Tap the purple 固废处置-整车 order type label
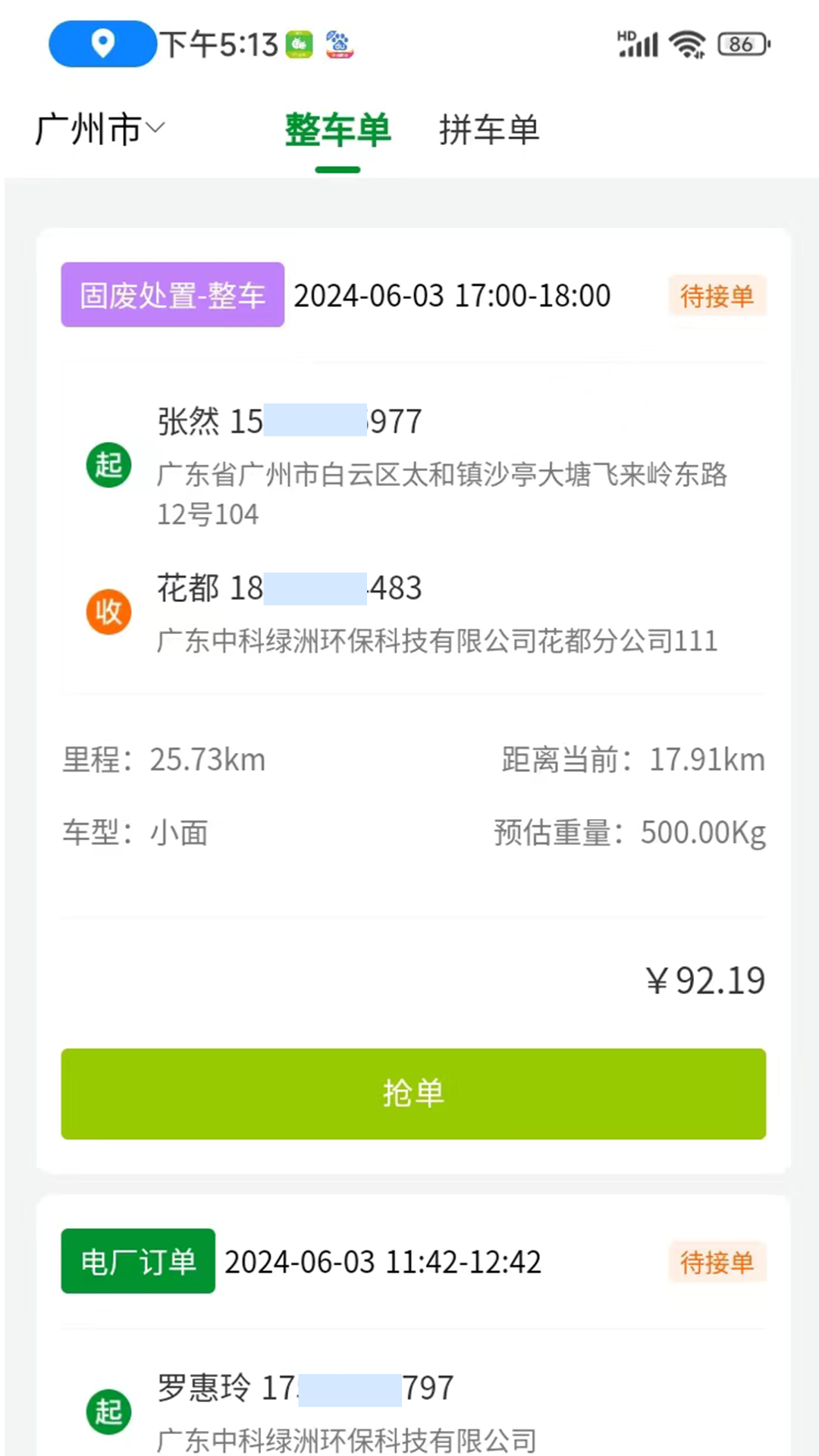This screenshot has width=819, height=1456. coord(172,295)
